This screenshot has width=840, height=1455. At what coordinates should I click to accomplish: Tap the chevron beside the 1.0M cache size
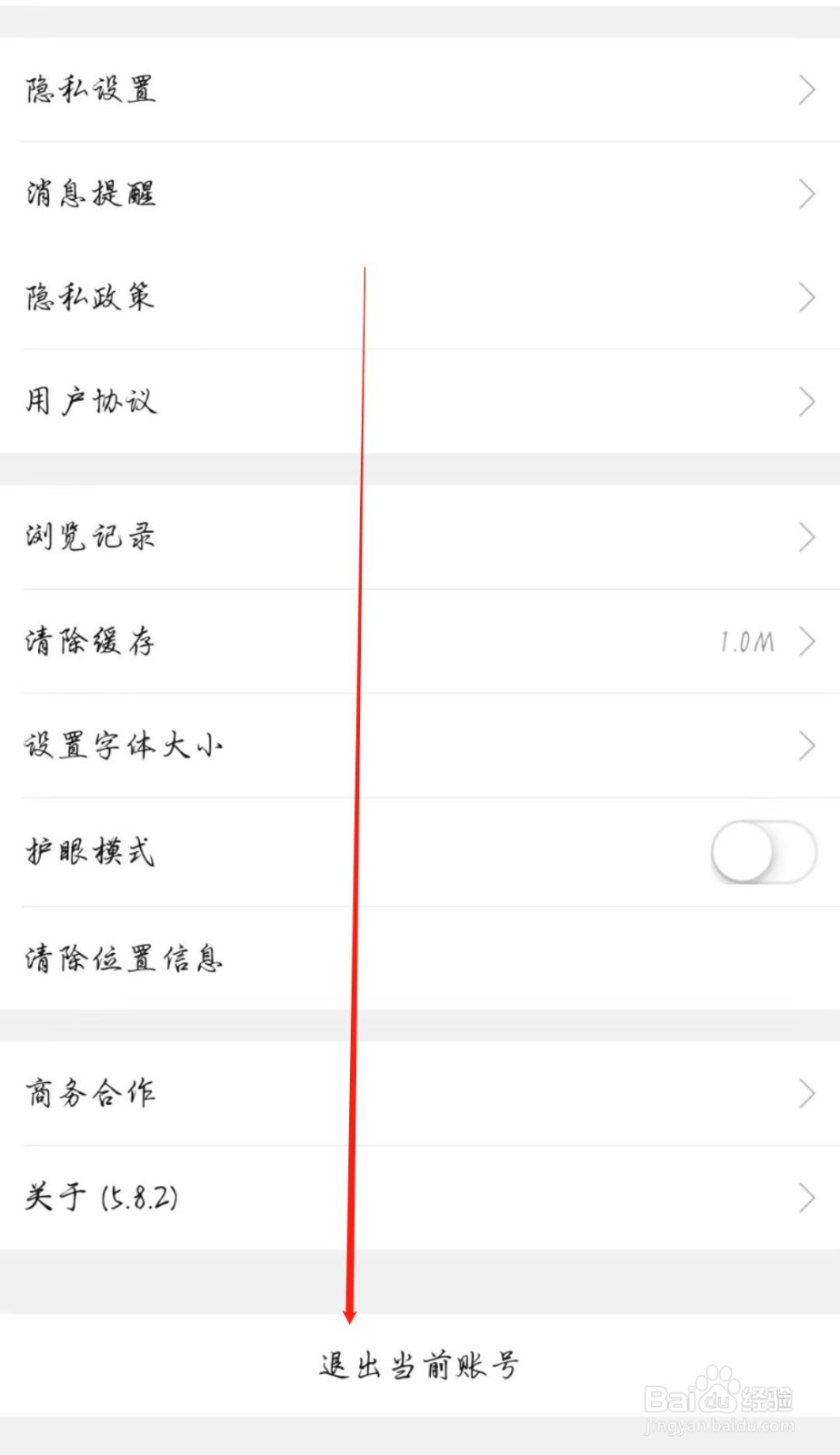[807, 641]
